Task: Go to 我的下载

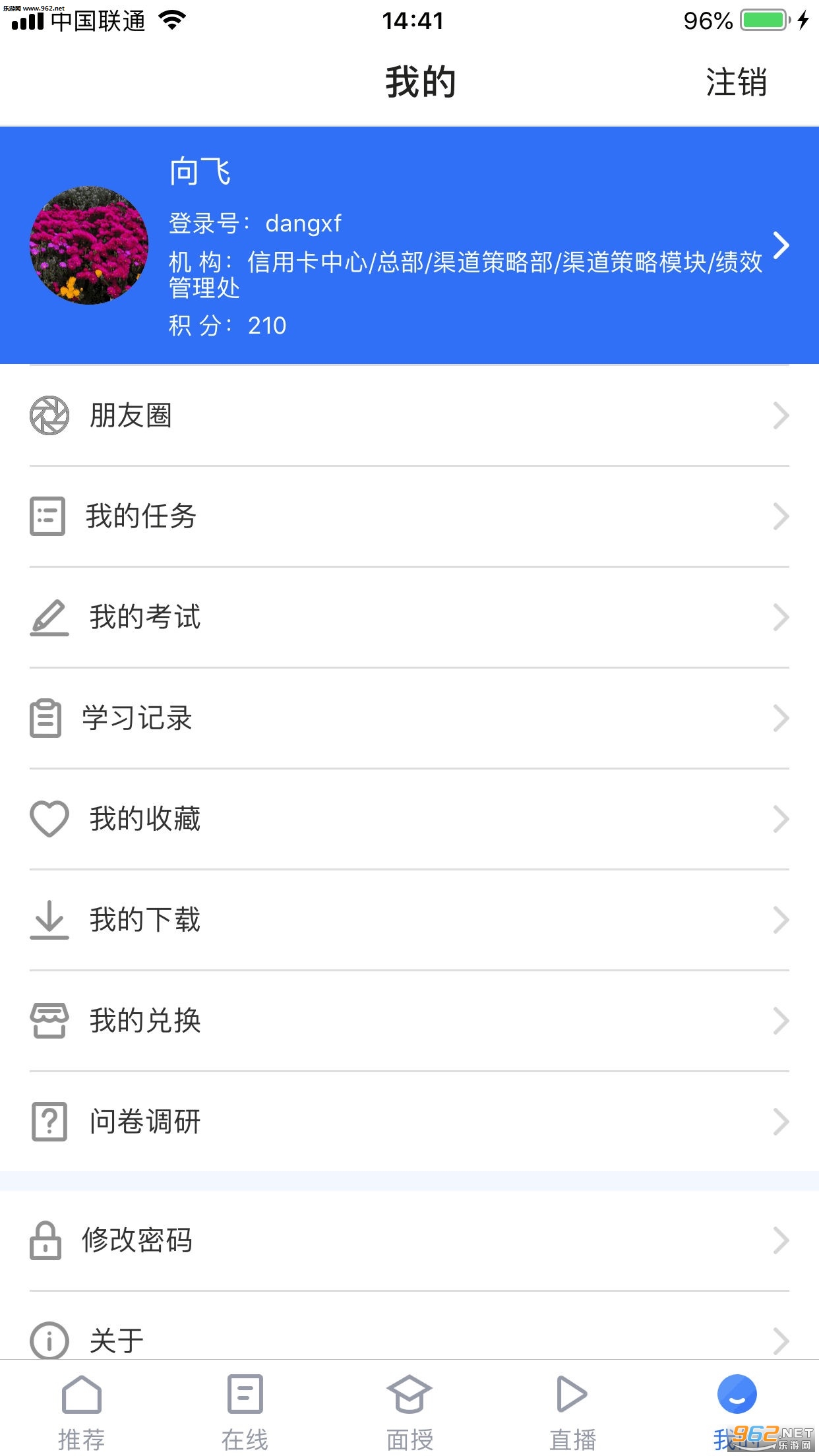Action: [x=409, y=920]
